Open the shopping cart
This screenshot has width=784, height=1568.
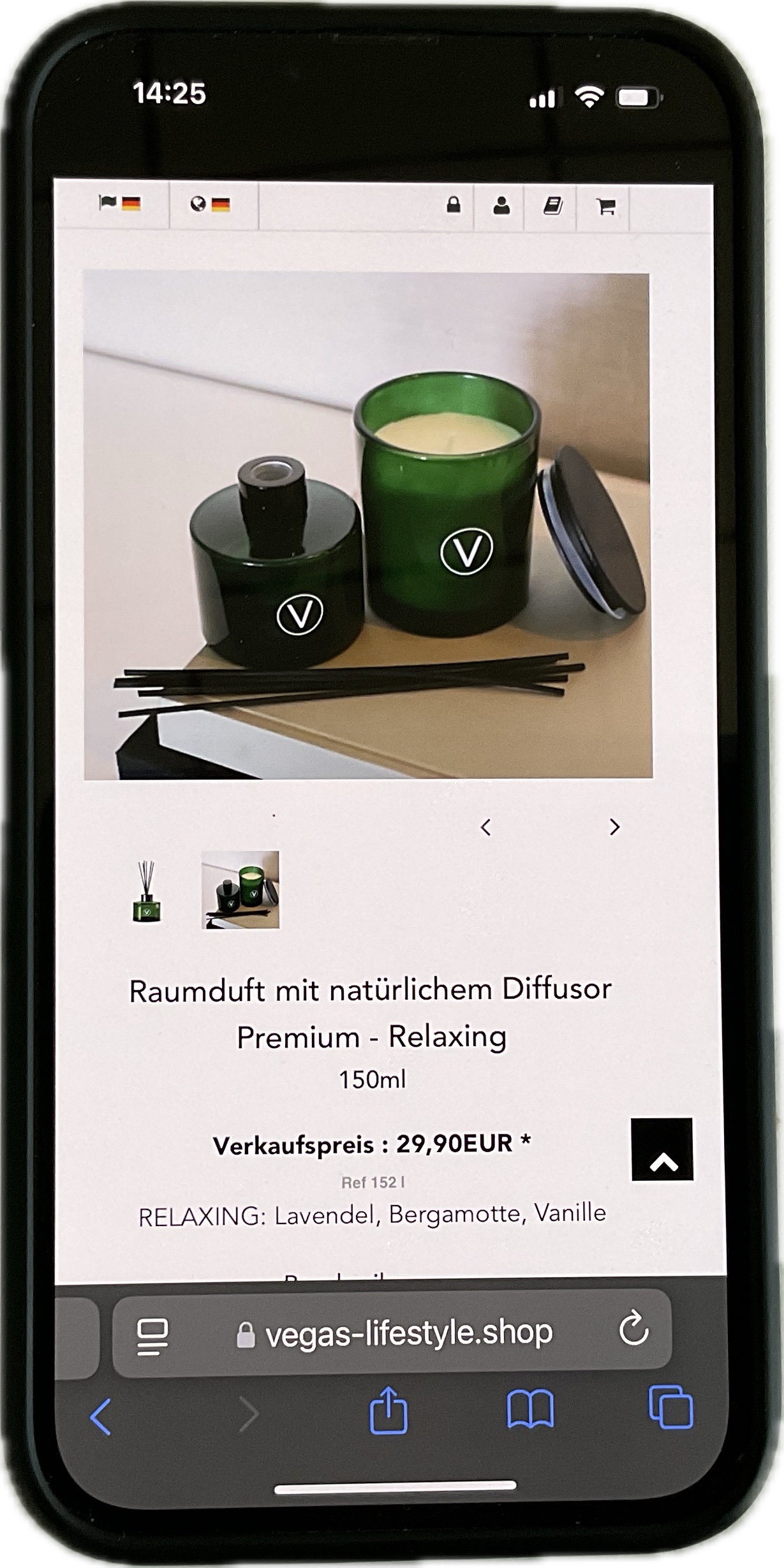tap(605, 207)
